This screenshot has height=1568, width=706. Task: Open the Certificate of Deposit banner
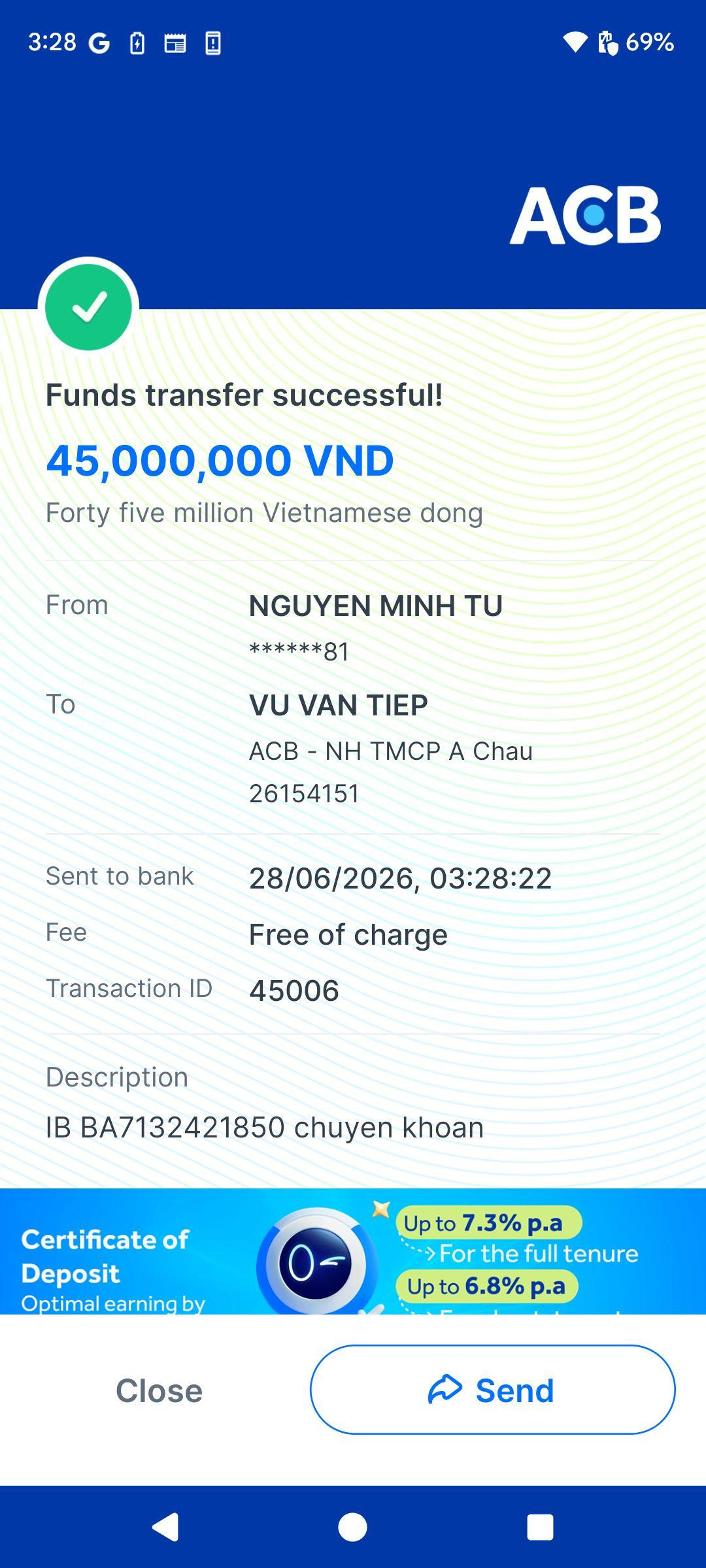tap(353, 1251)
